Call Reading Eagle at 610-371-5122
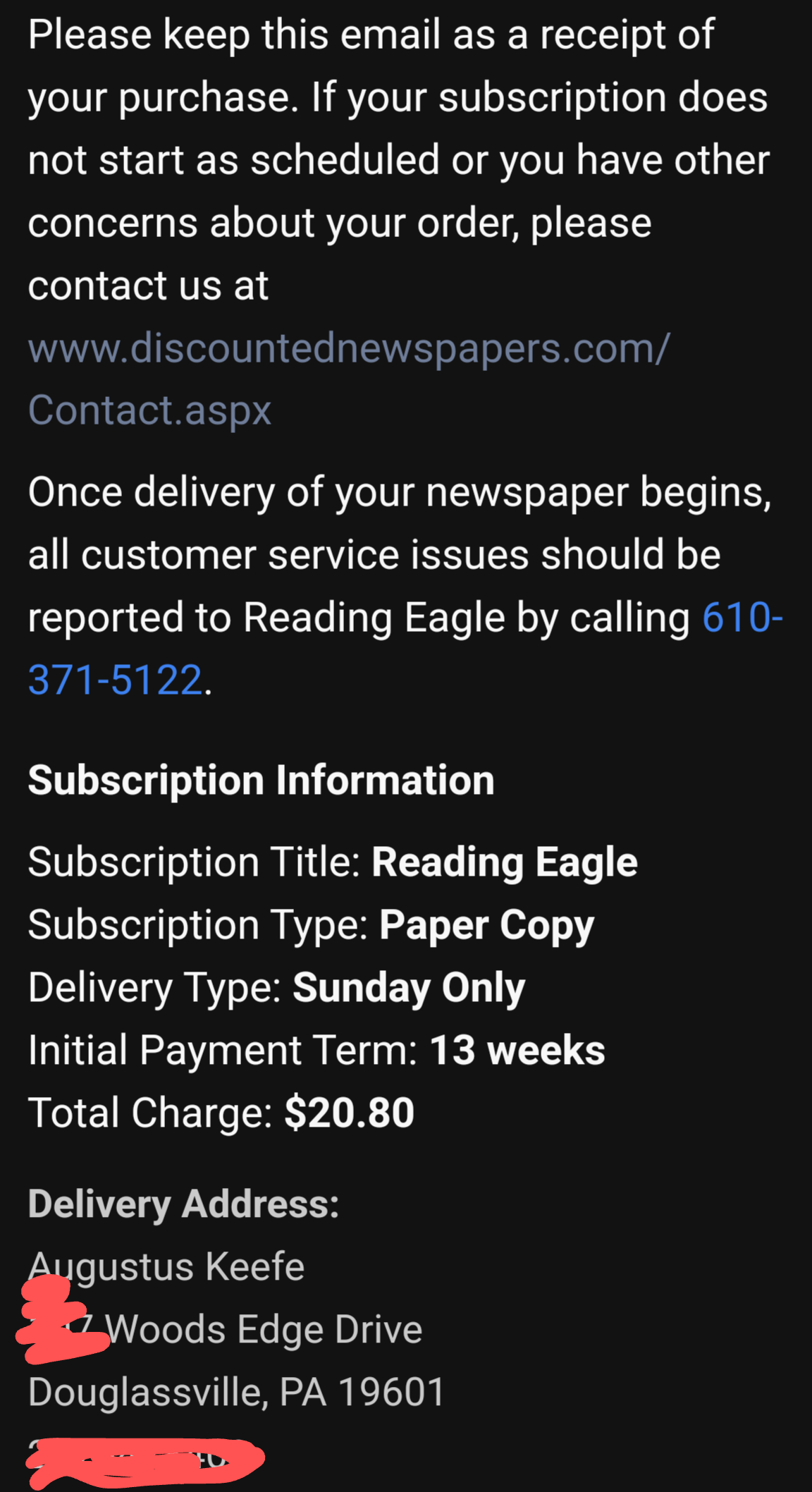Image resolution: width=812 pixels, height=1492 pixels. click(x=115, y=680)
